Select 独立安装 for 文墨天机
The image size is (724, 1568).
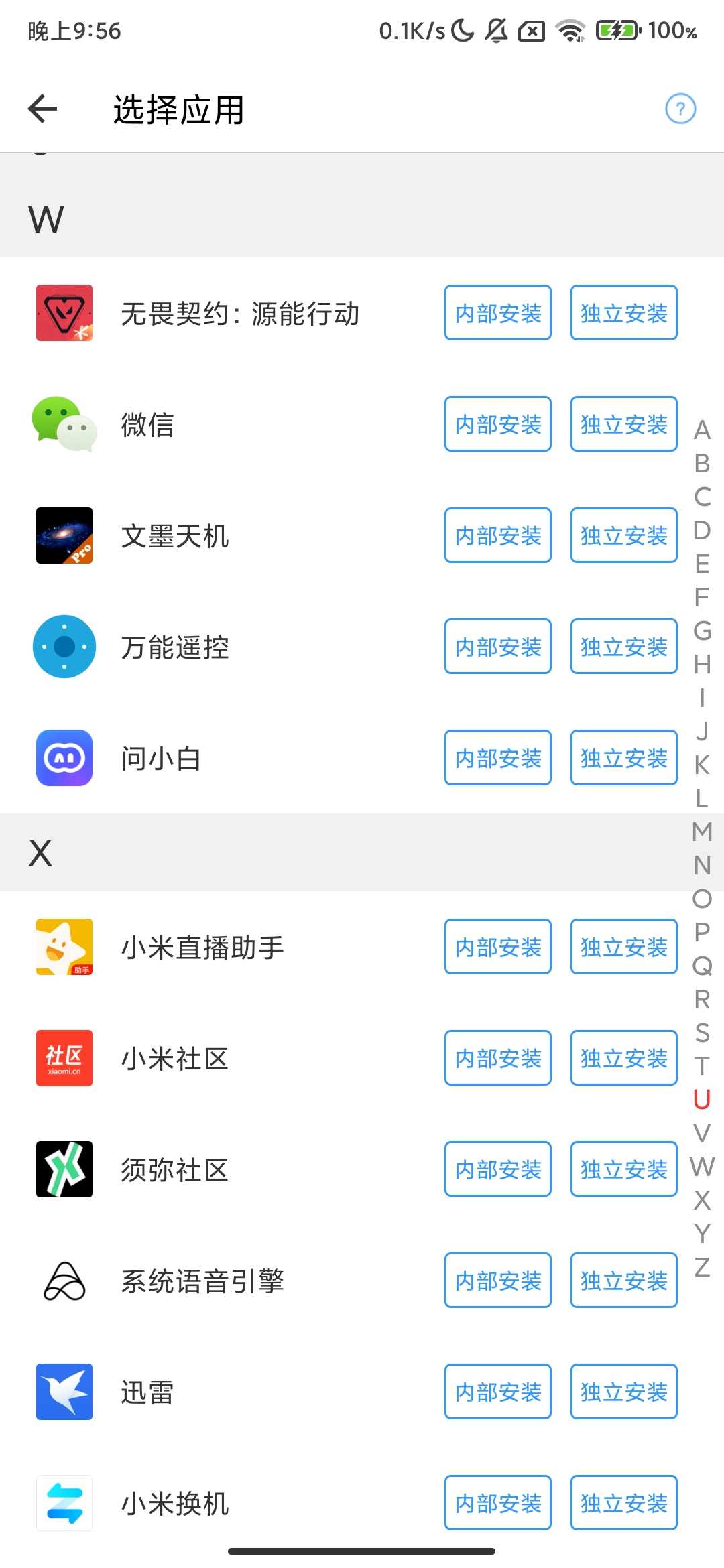[623, 535]
